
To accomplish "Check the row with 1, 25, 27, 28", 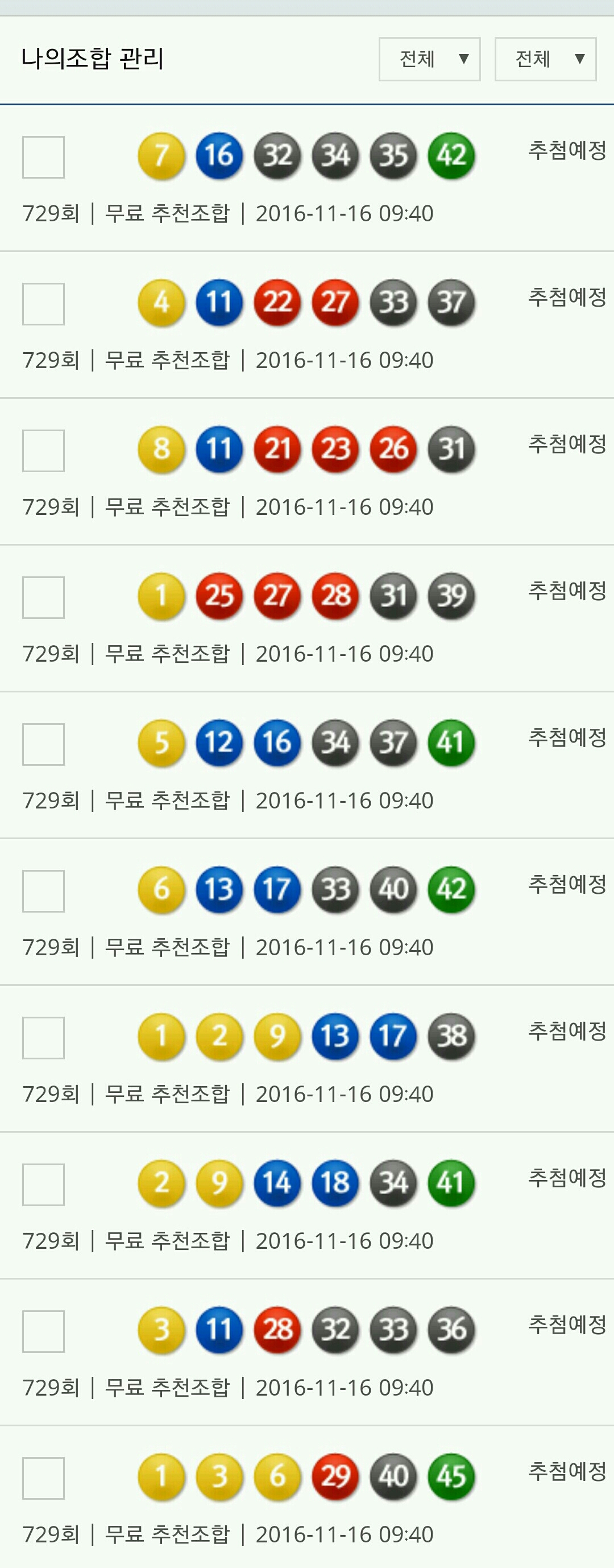I will click(43, 597).
